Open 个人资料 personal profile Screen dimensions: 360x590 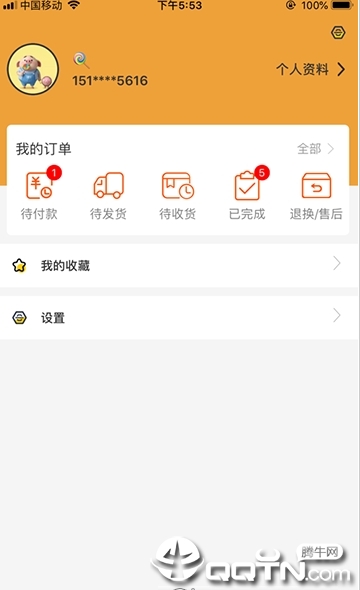click(x=310, y=70)
